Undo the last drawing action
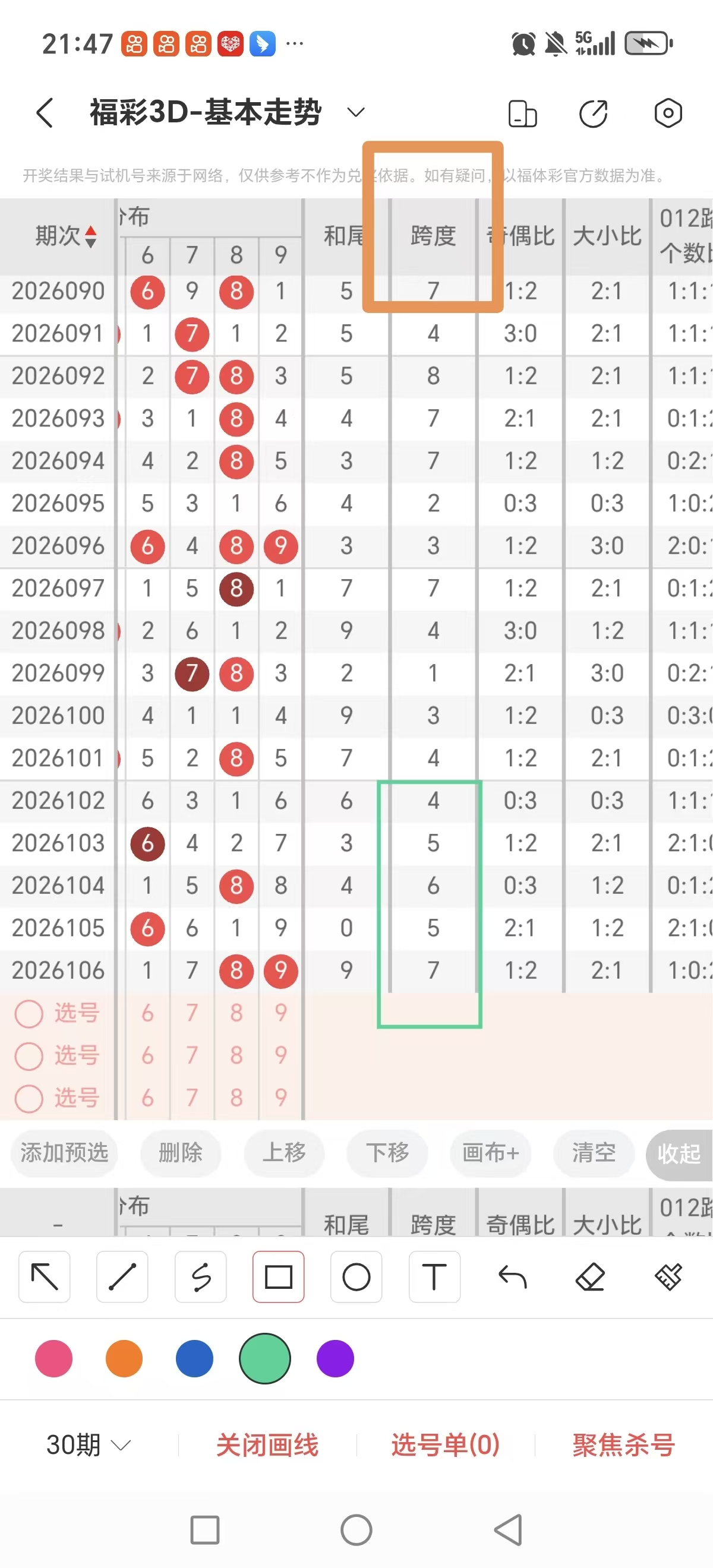Image resolution: width=713 pixels, height=1568 pixels. pyautogui.click(x=512, y=1277)
